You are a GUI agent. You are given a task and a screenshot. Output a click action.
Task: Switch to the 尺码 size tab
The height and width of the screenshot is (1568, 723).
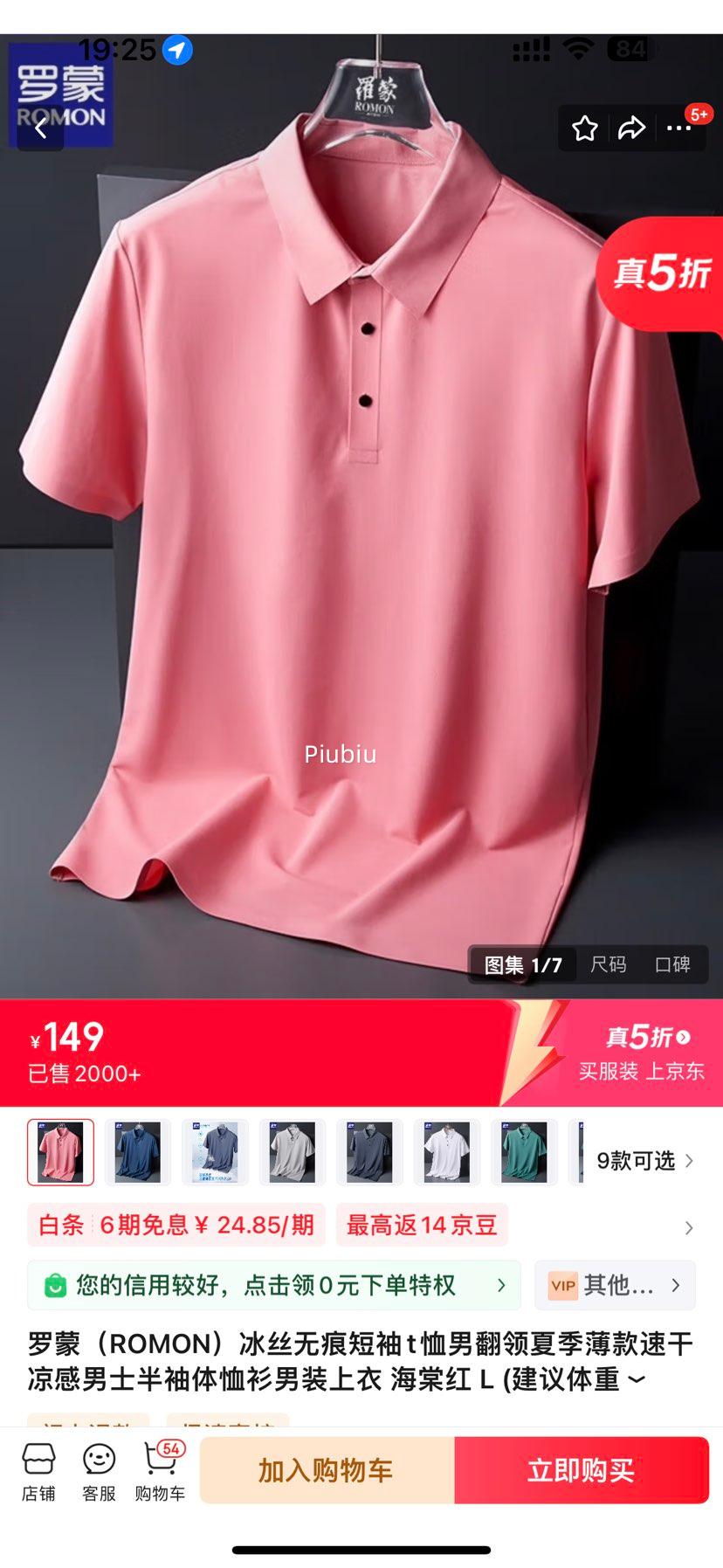coord(609,964)
